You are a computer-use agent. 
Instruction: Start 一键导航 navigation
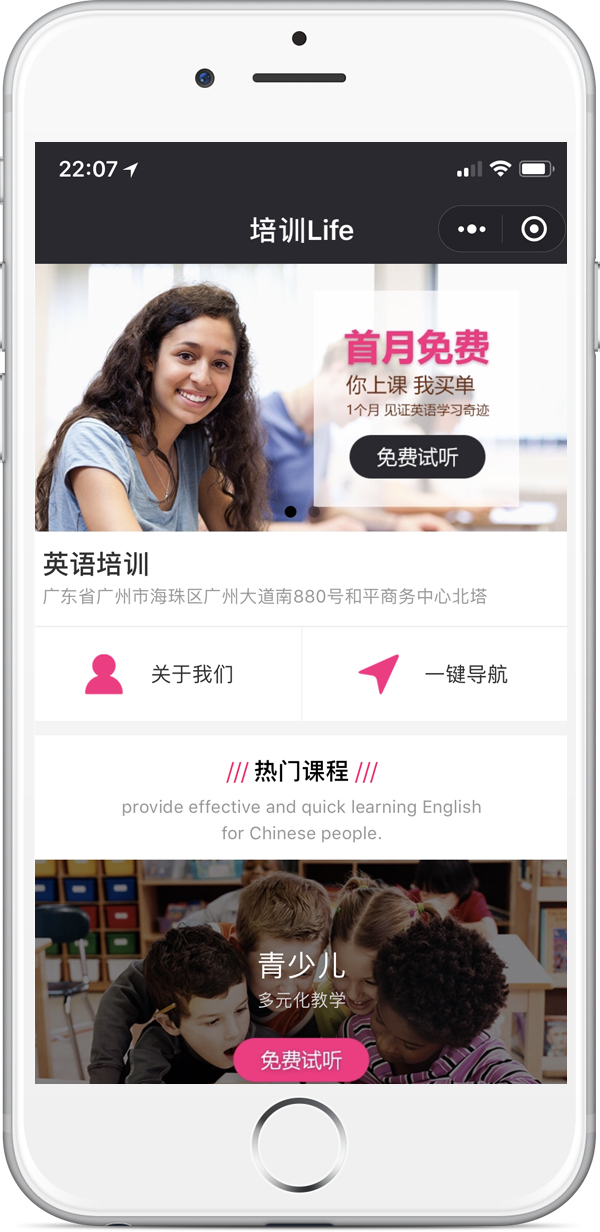(434, 674)
